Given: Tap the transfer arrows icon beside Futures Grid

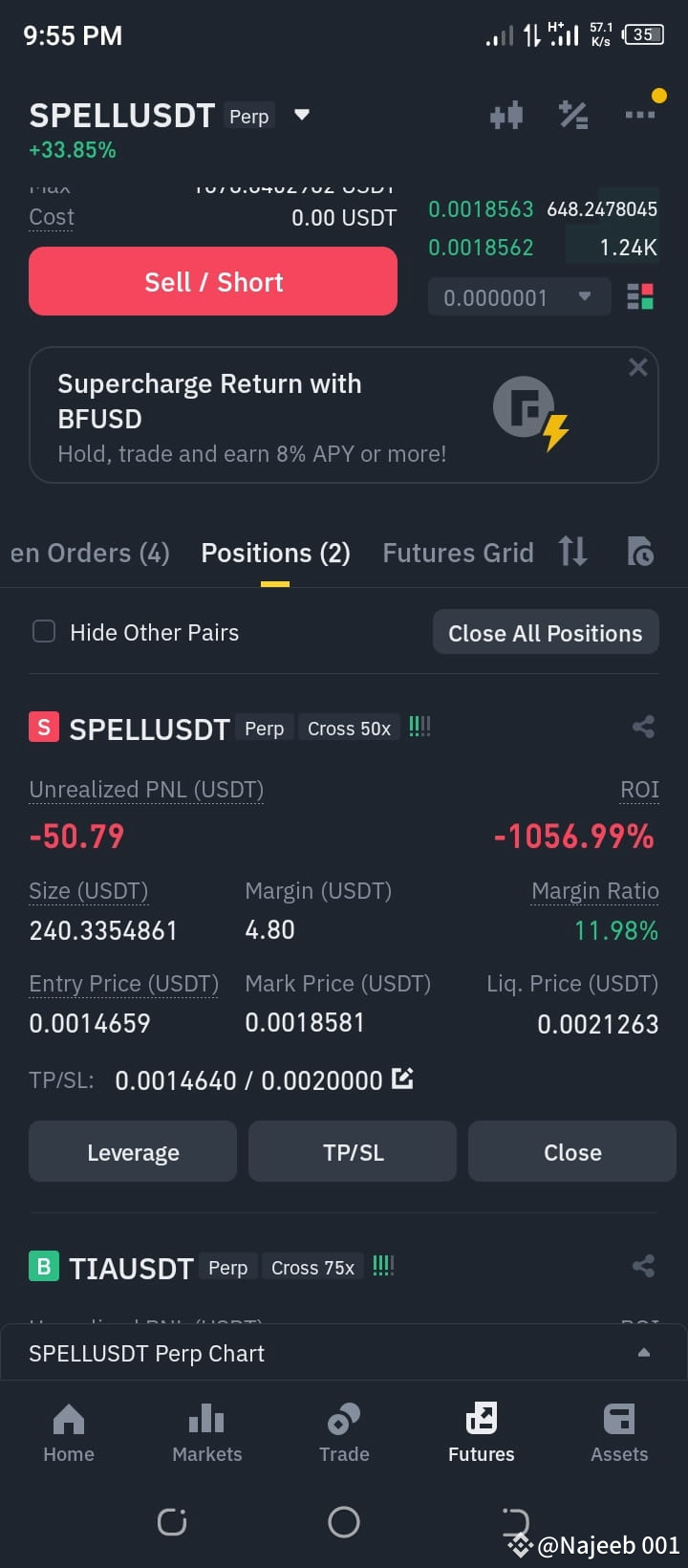Looking at the screenshot, I should pyautogui.click(x=572, y=552).
